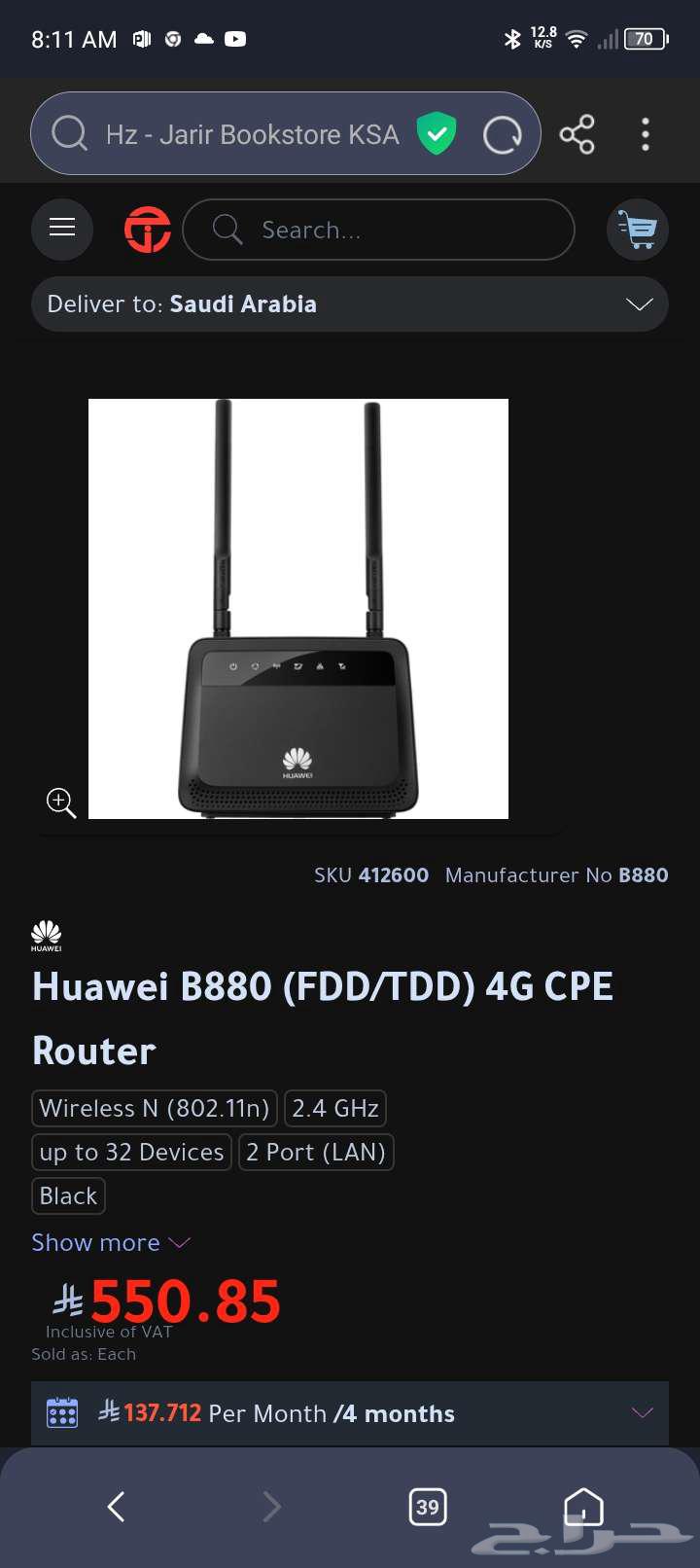Click inside the Search field
The width and height of the screenshot is (700, 1568).
tap(378, 230)
